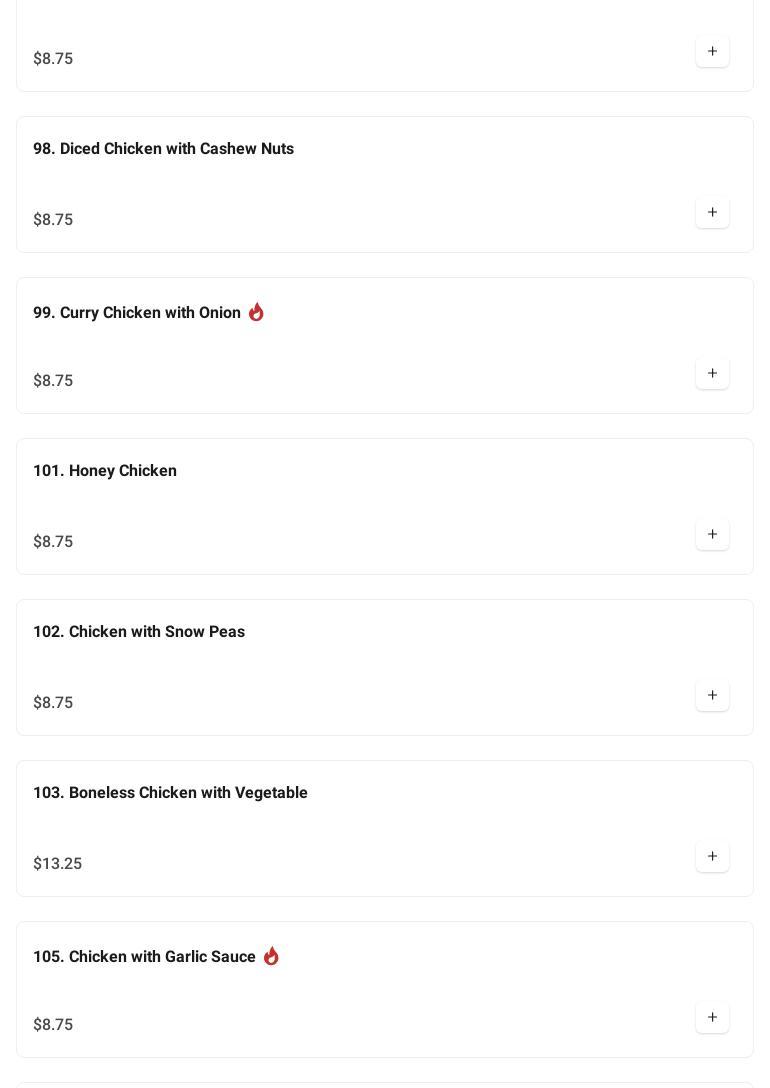Add Boneless Chicken with Vegetable to cart
Screen dimensions: 770x1088
coord(712,856)
